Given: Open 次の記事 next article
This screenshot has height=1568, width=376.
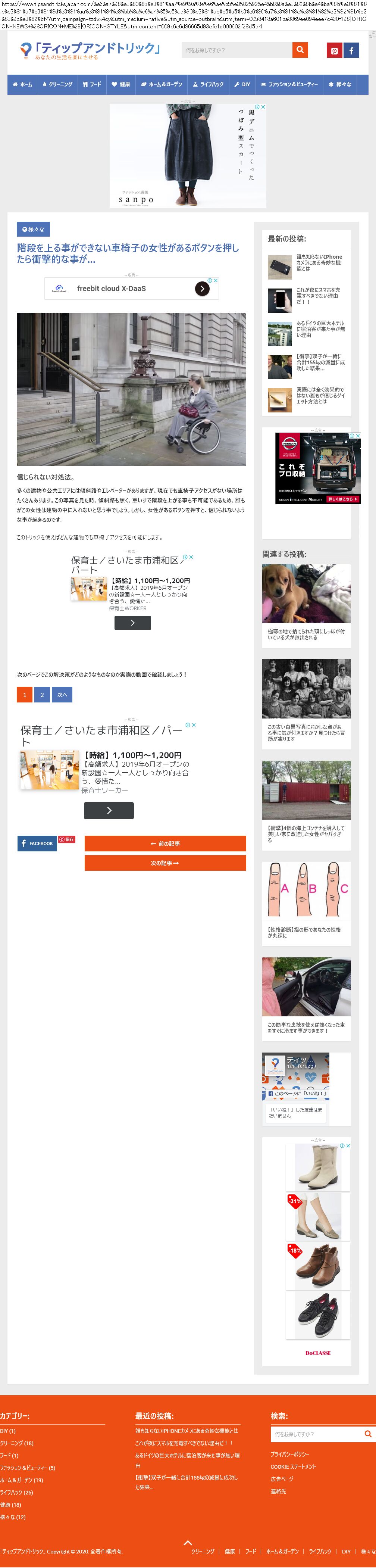Looking at the screenshot, I should point(165,863).
